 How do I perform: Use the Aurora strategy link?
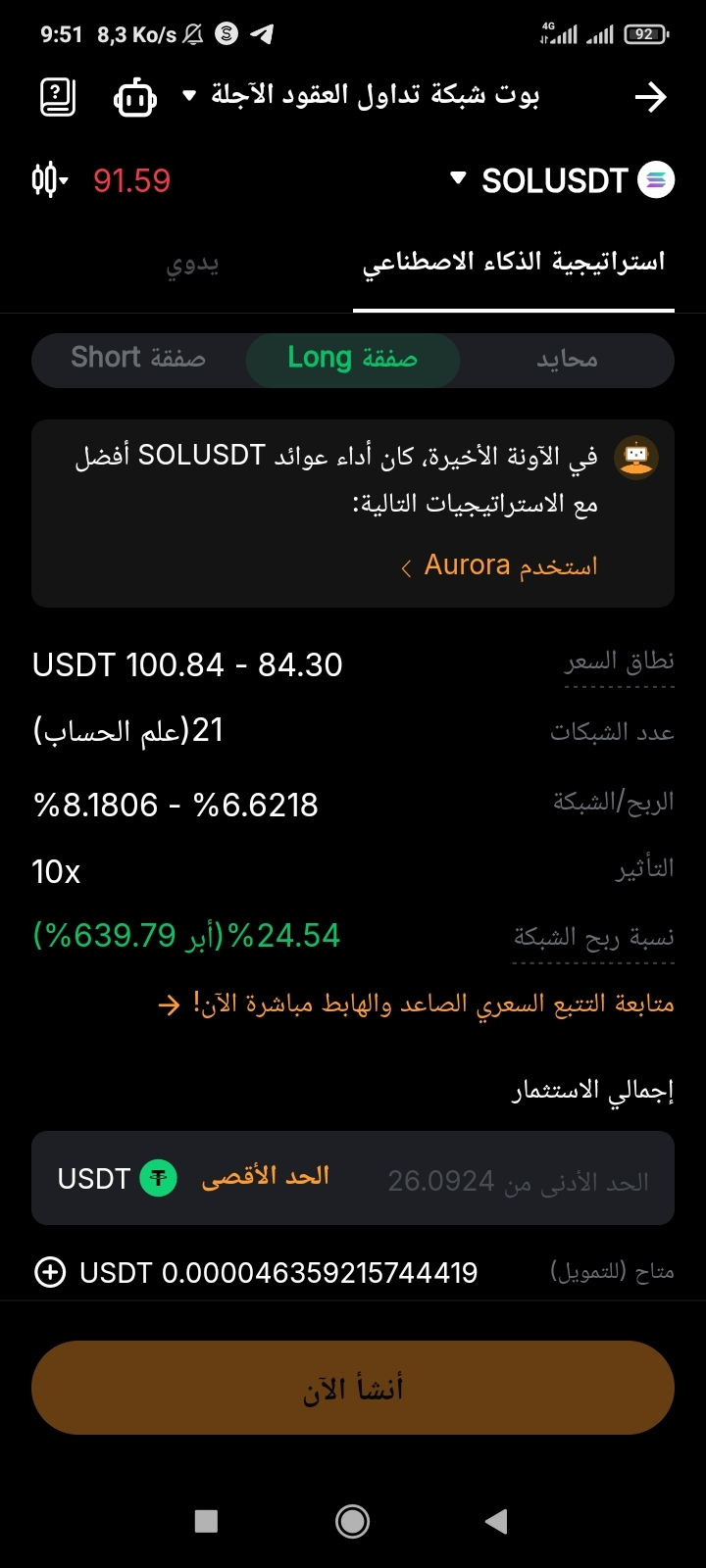pyautogui.click(x=500, y=565)
